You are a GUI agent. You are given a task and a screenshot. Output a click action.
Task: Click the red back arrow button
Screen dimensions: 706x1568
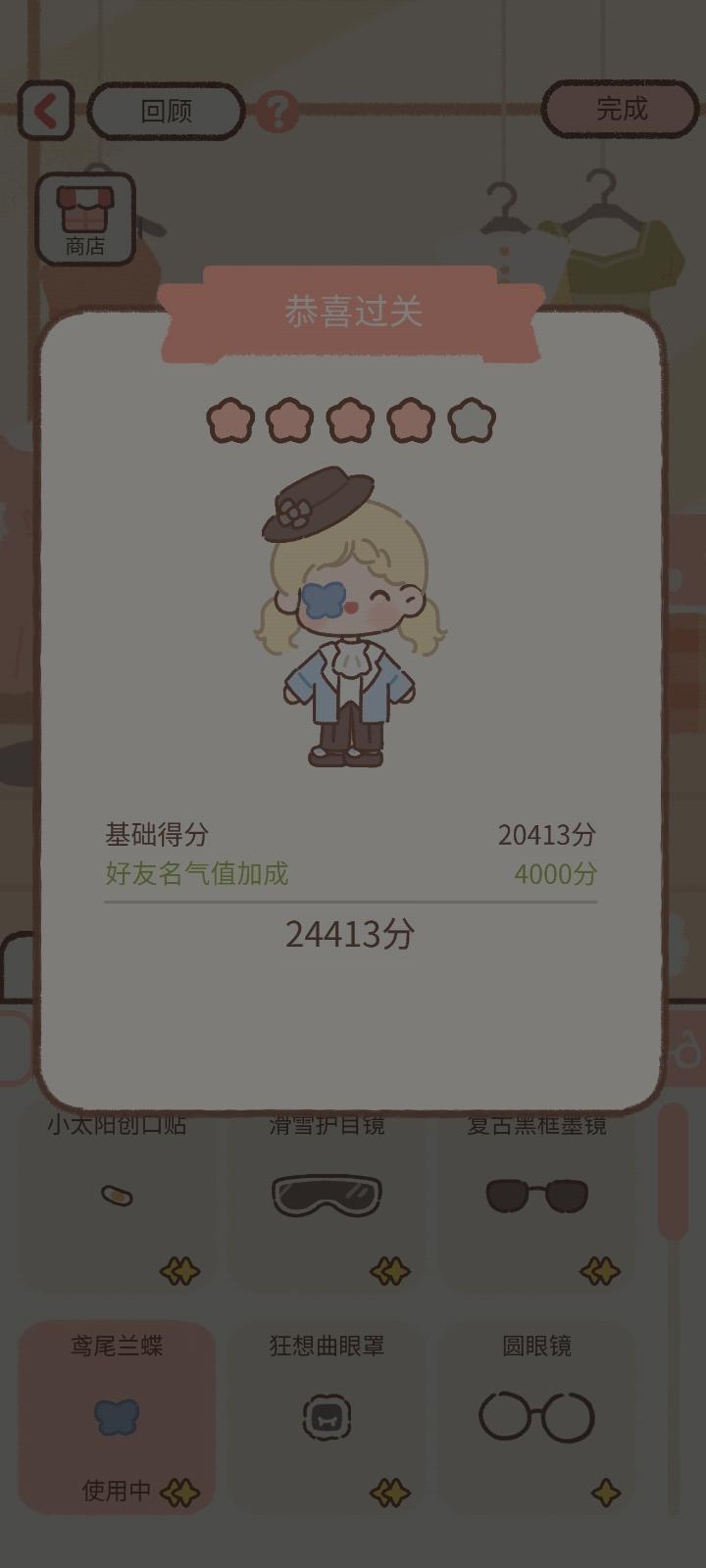pos(43,110)
